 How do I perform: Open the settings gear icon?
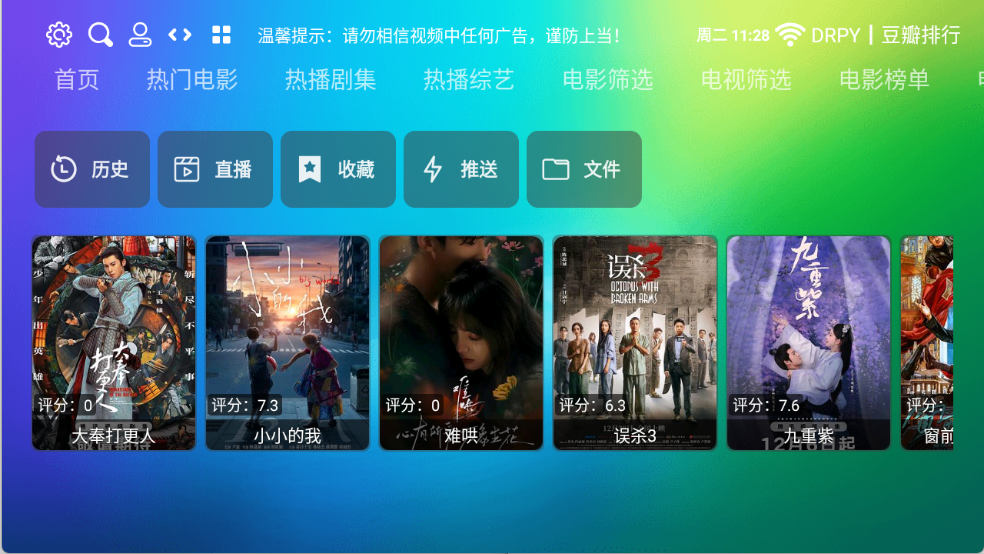point(59,35)
